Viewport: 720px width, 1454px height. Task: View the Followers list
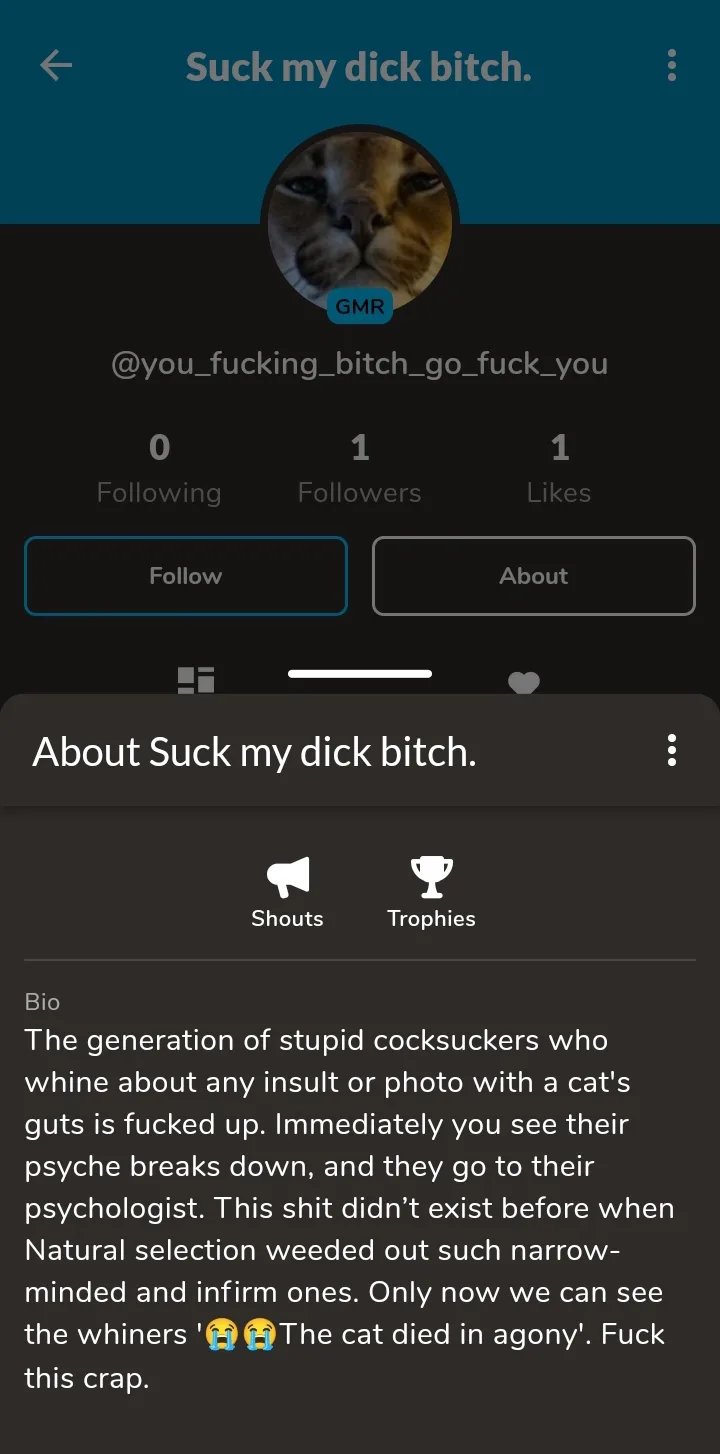point(359,467)
